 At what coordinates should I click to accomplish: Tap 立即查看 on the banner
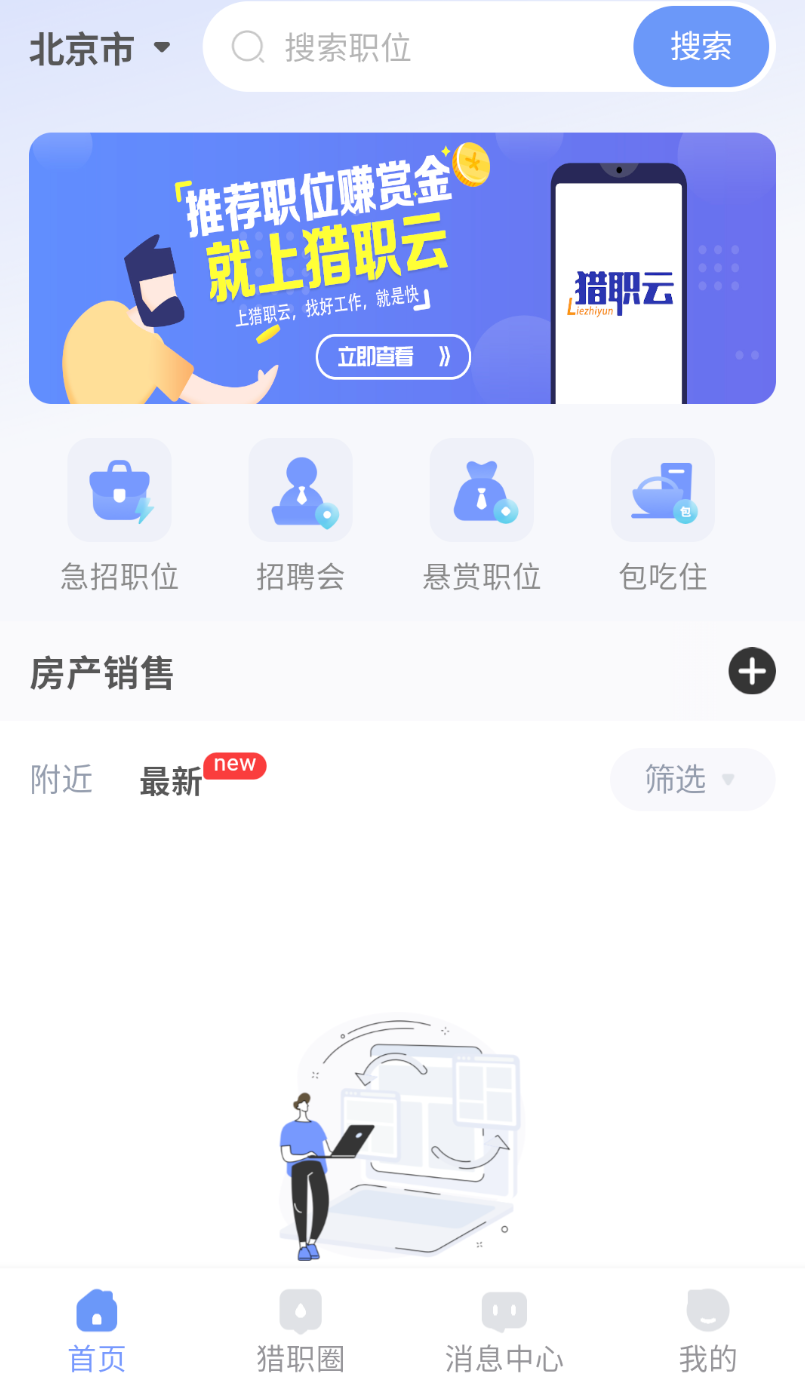coord(393,357)
